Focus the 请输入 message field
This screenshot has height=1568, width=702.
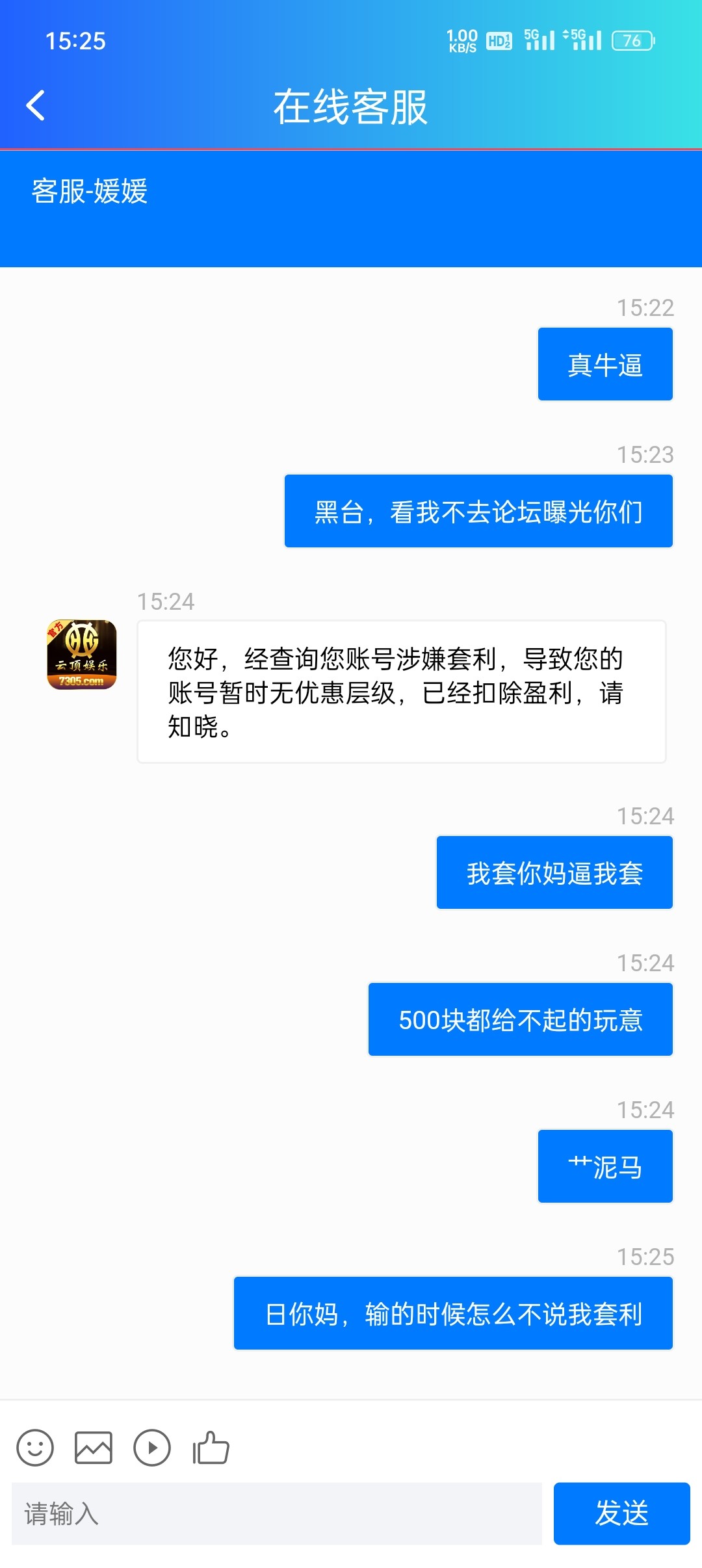276,1513
